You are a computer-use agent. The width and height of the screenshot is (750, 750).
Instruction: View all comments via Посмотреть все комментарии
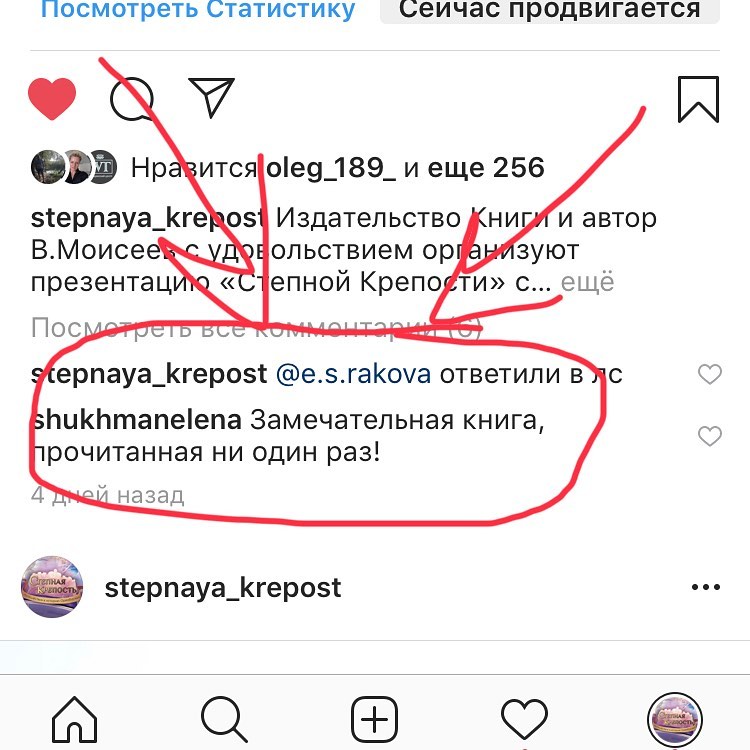tap(255, 328)
